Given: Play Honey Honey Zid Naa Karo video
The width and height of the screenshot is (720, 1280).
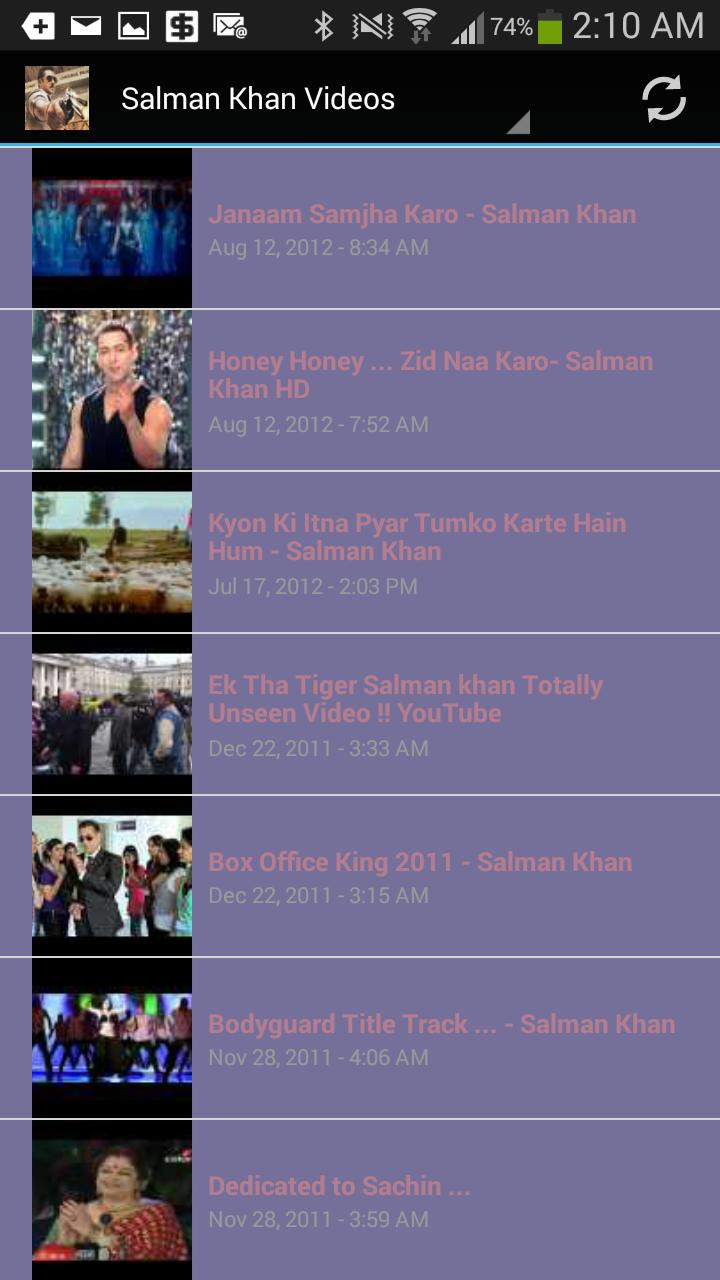Looking at the screenshot, I should pos(430,390).
